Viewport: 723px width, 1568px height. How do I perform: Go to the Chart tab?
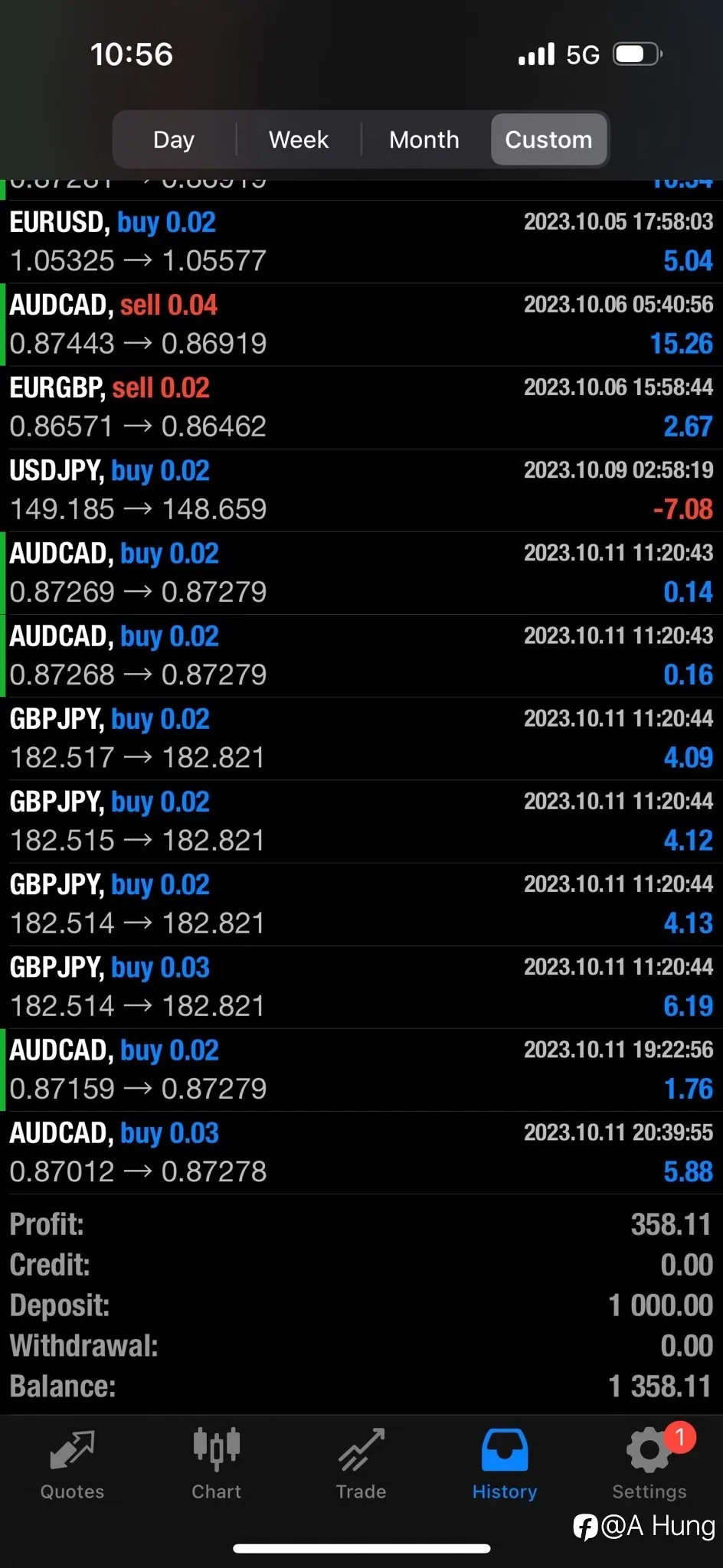point(216,1464)
